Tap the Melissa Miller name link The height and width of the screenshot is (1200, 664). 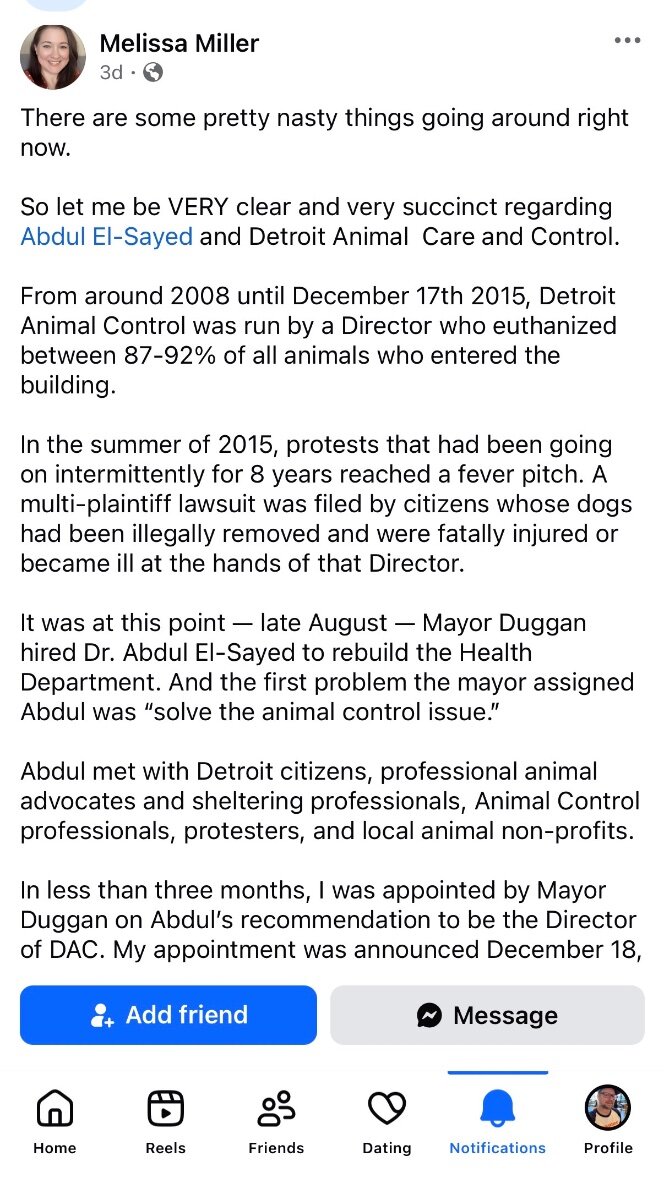[179, 43]
